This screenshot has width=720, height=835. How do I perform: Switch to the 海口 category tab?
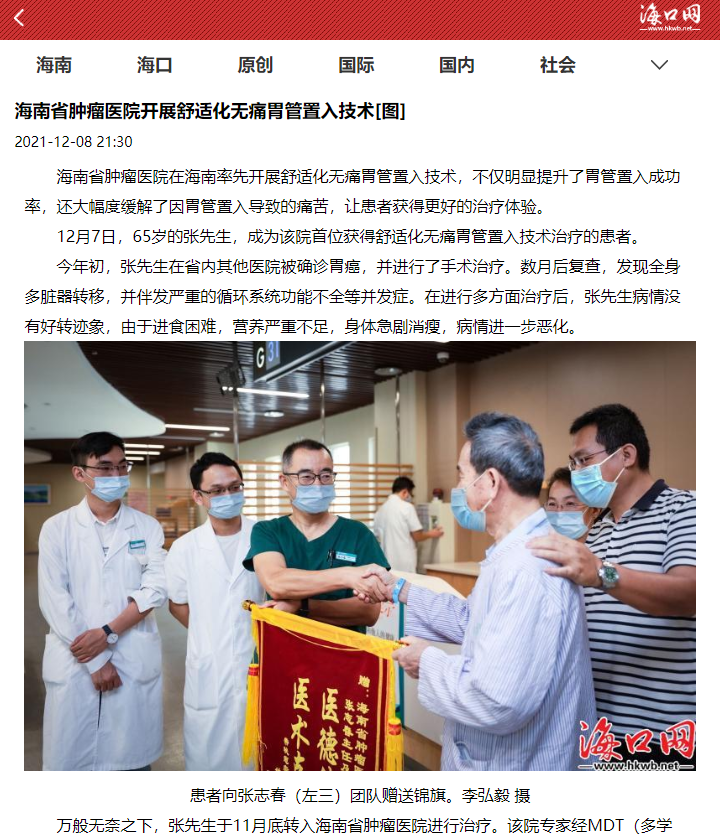[x=155, y=65]
